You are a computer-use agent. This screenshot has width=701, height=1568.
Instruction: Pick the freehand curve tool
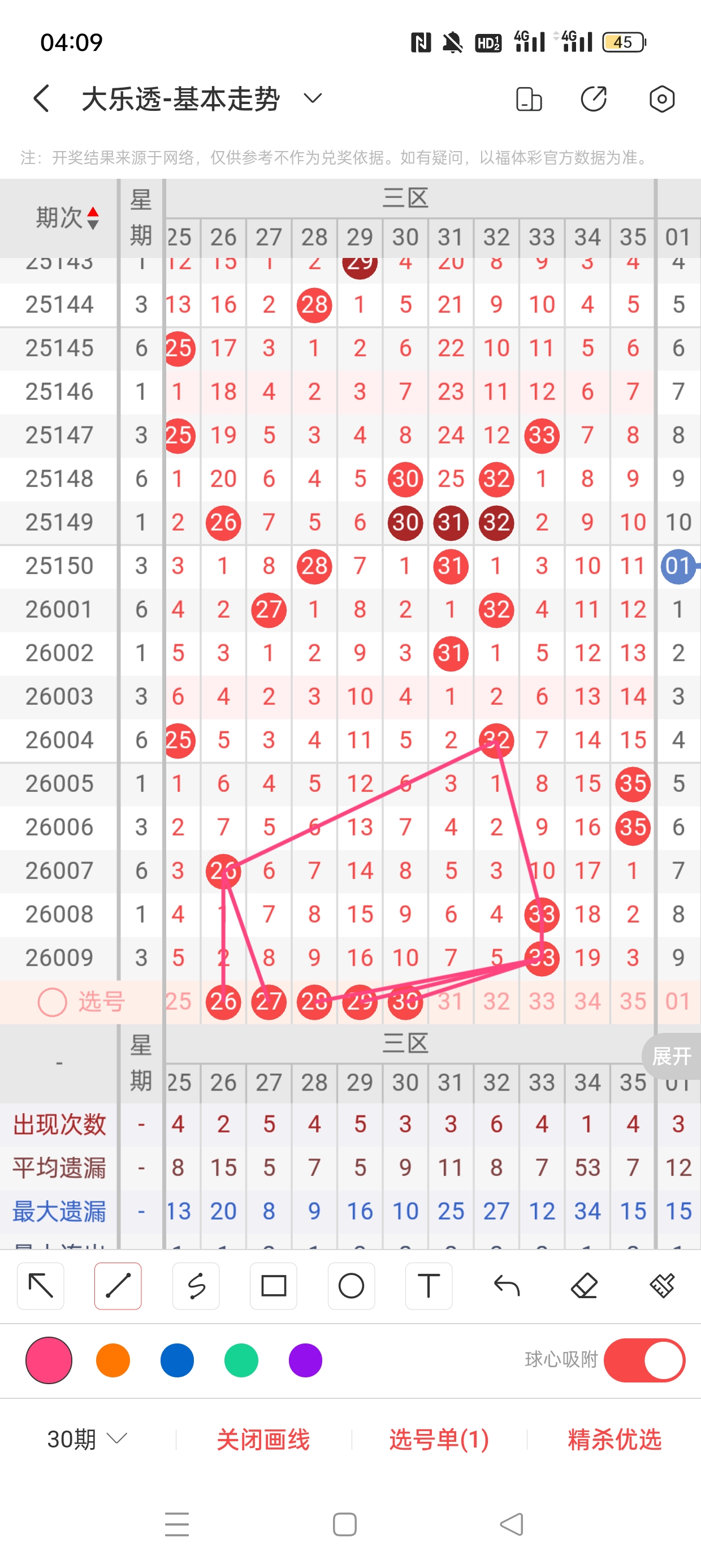[196, 1286]
